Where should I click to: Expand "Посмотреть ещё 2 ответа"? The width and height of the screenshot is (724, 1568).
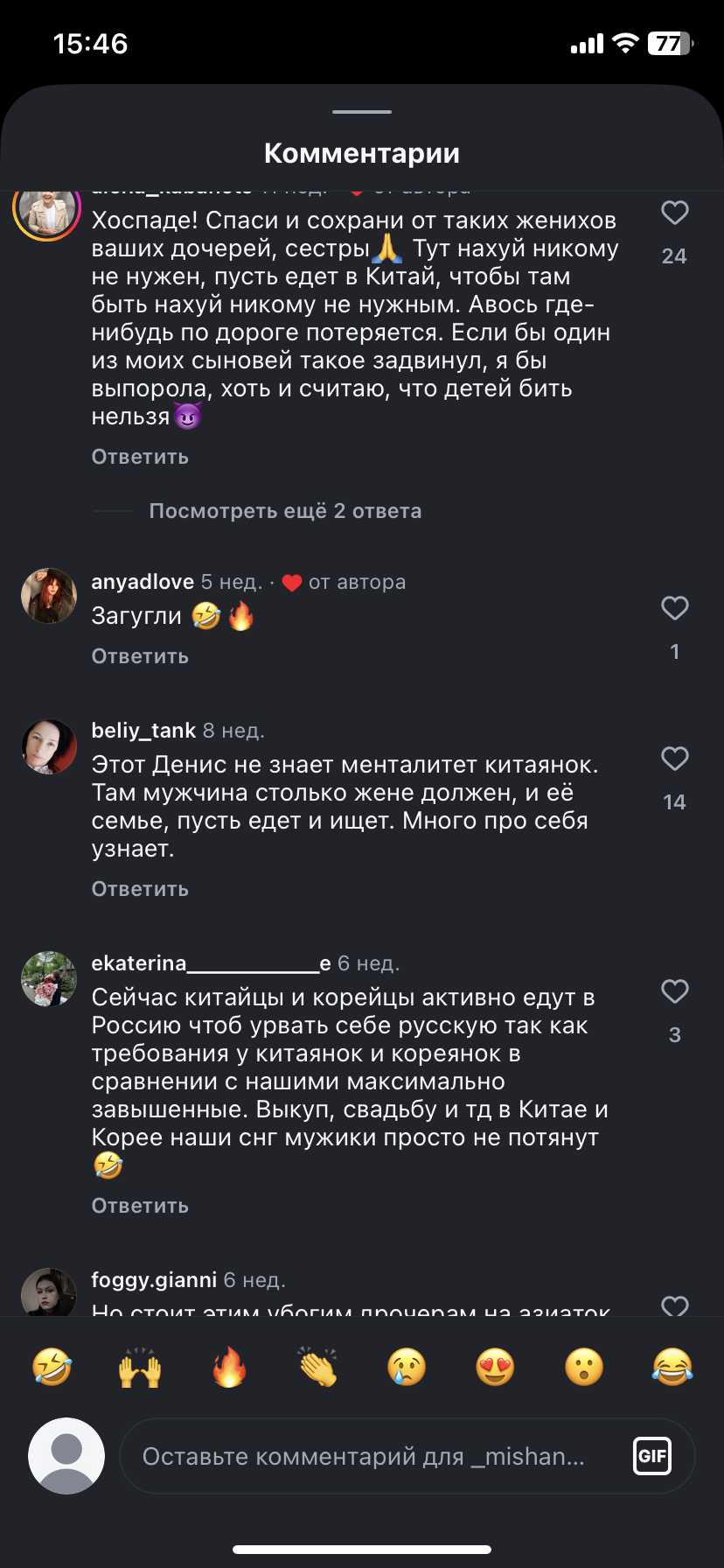(x=285, y=511)
